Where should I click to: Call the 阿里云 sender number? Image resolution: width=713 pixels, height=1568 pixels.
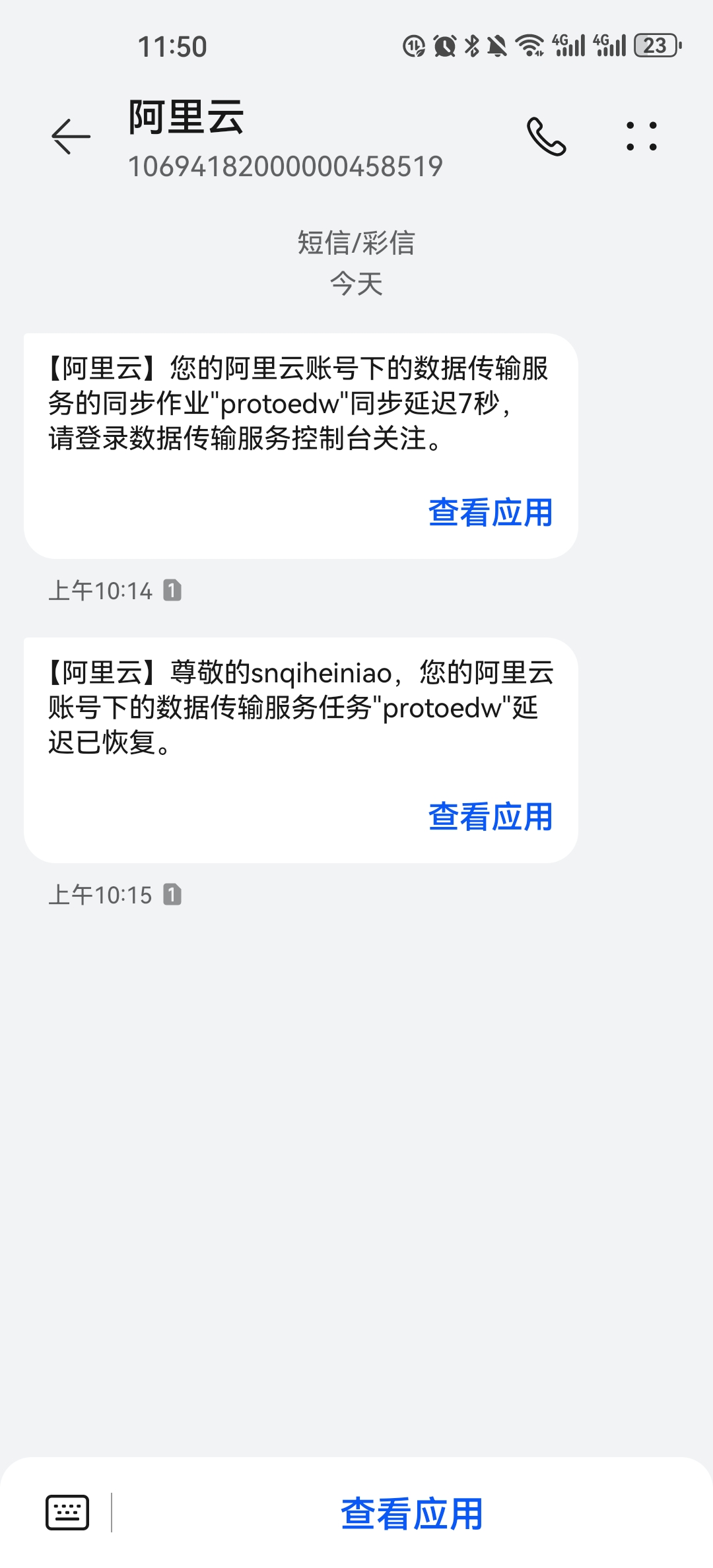tap(546, 137)
